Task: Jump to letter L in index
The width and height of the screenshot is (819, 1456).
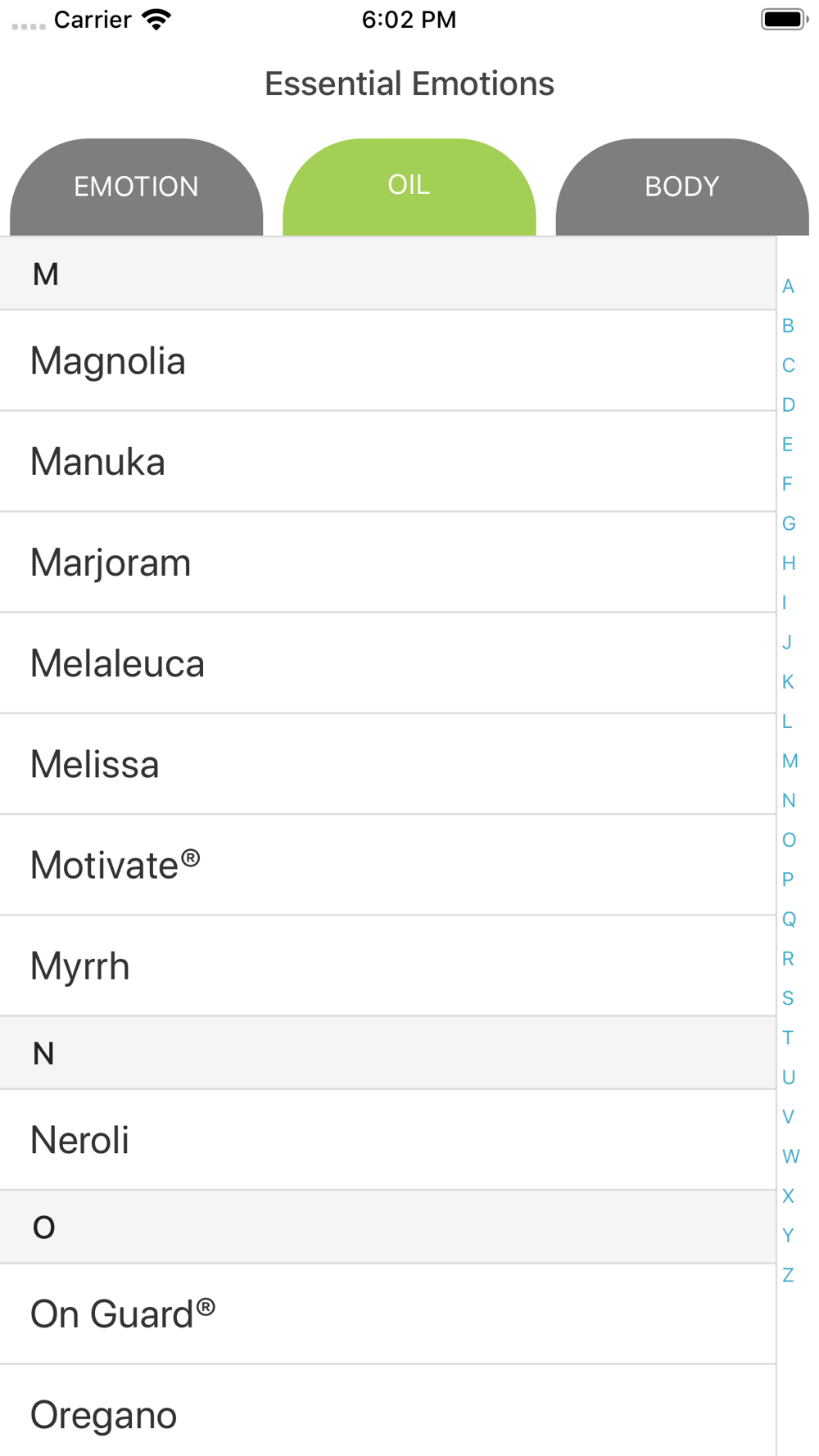Action: (788, 721)
